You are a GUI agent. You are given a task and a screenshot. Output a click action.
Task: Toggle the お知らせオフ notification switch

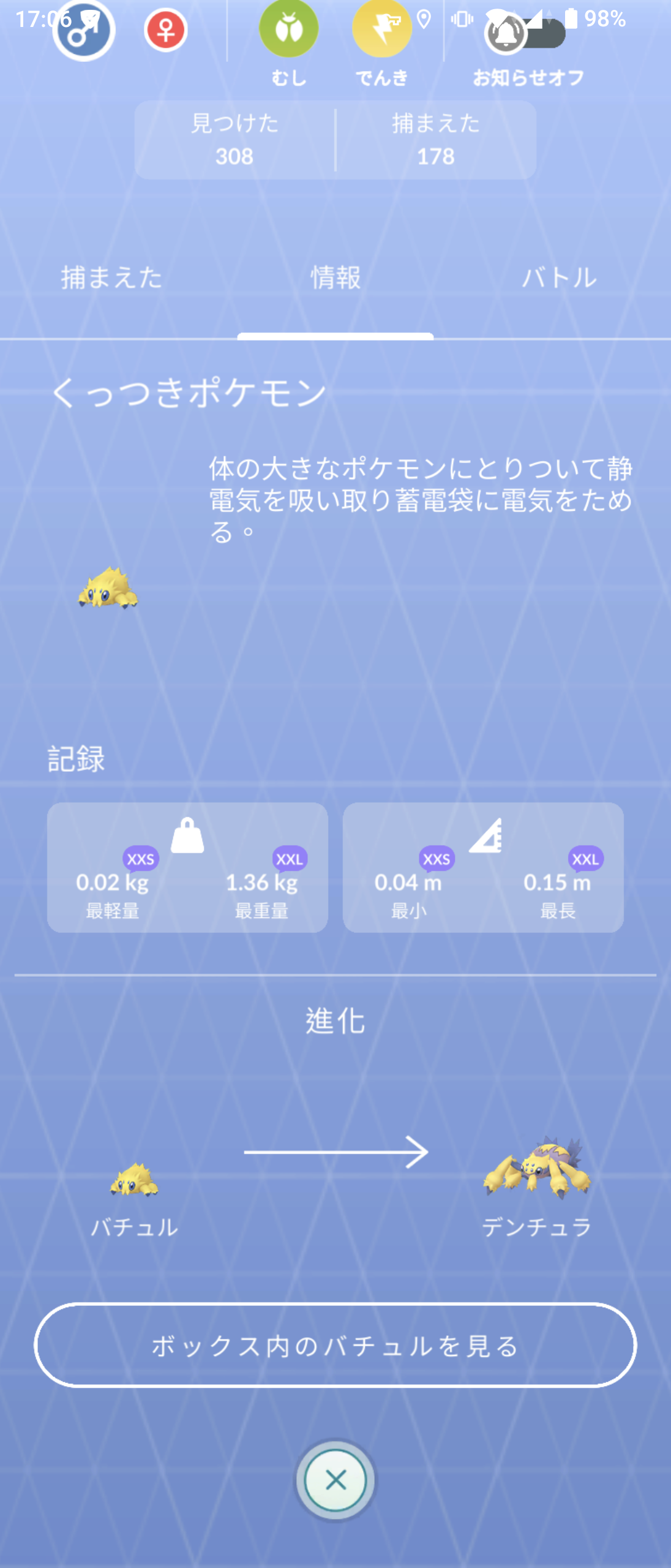pyautogui.click(x=525, y=34)
